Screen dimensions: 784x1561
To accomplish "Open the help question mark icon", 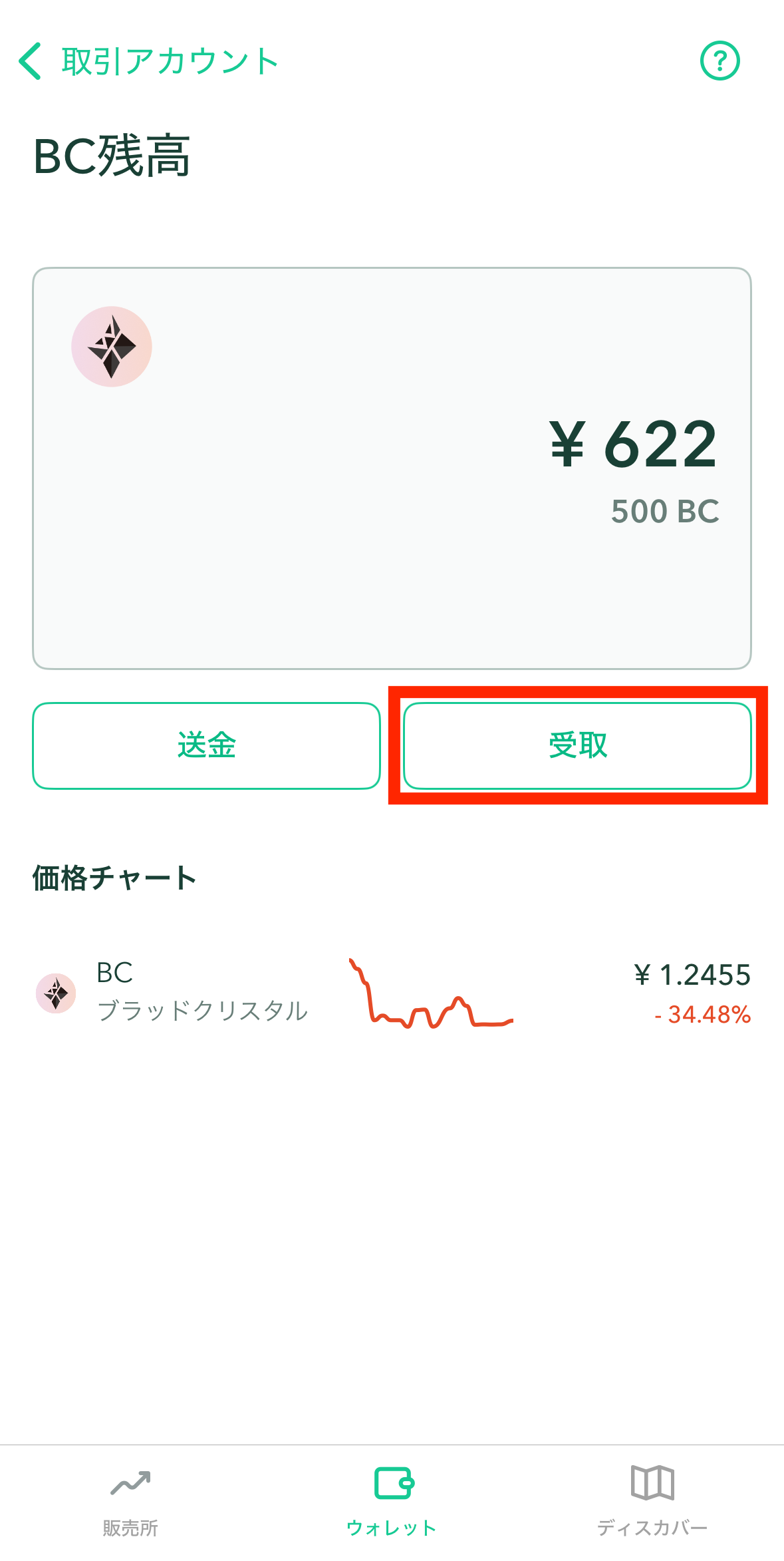I will [x=719, y=61].
